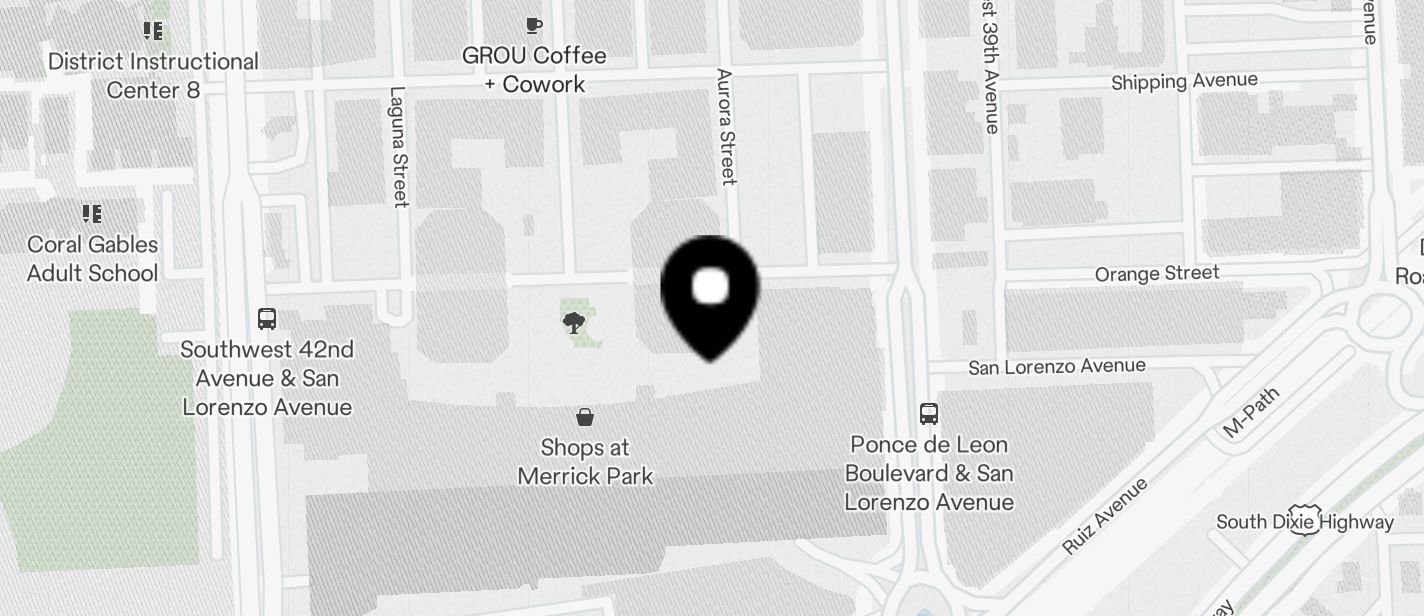Select the small park tree marker
Viewport: 1424px width, 616px height.
pos(574,322)
